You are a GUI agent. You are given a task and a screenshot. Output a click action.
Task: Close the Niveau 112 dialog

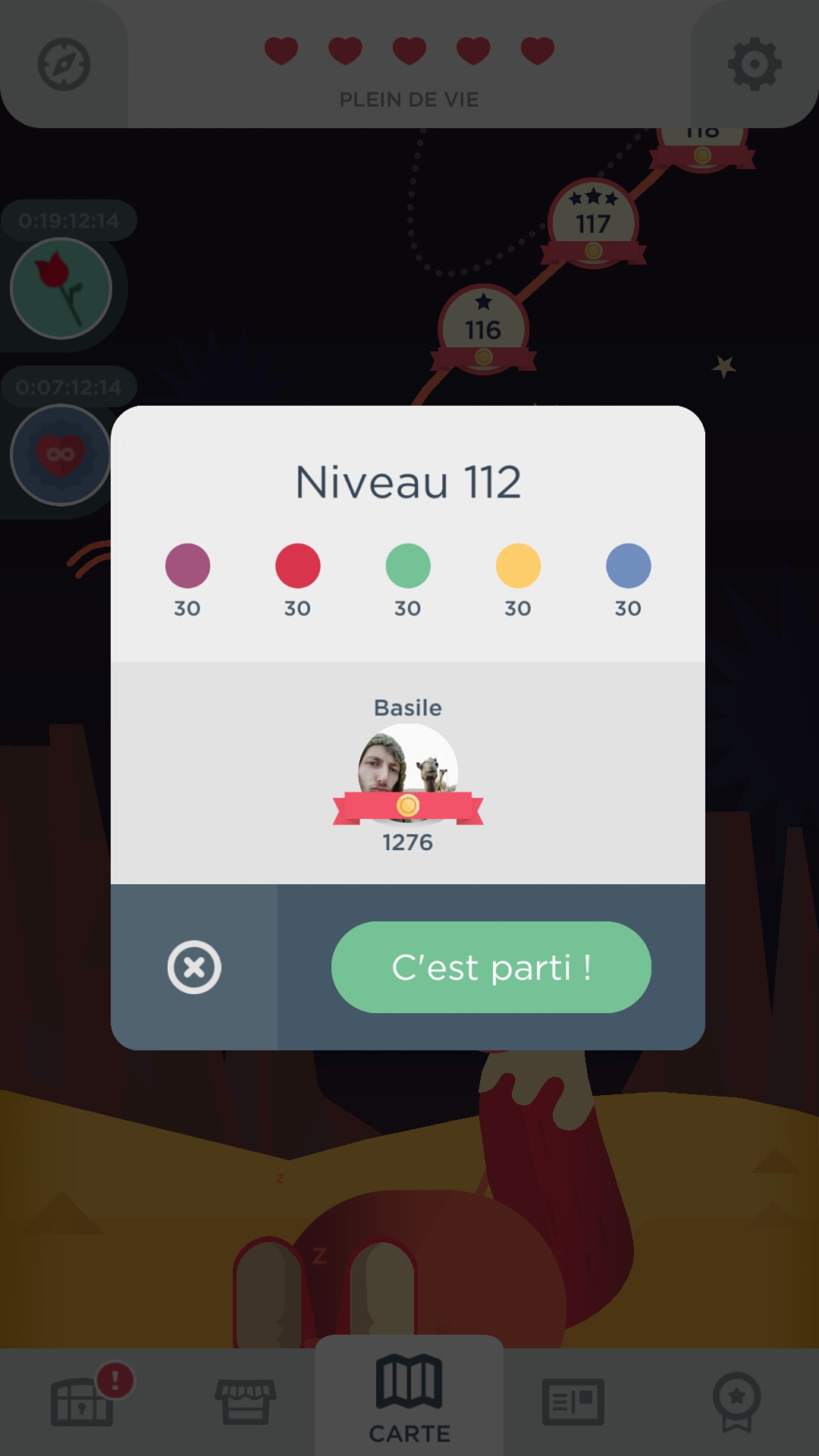194,967
